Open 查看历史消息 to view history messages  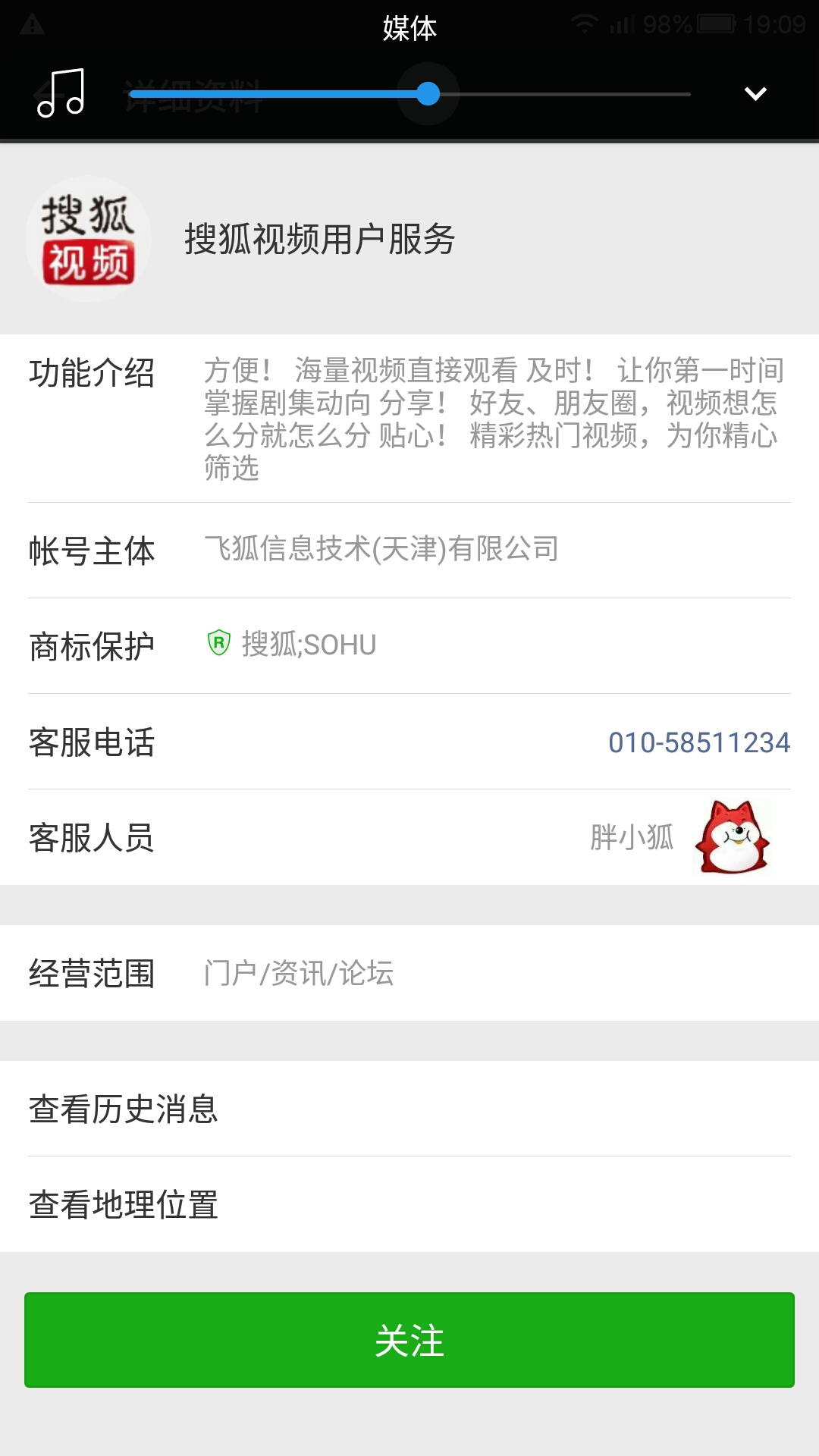click(409, 1109)
